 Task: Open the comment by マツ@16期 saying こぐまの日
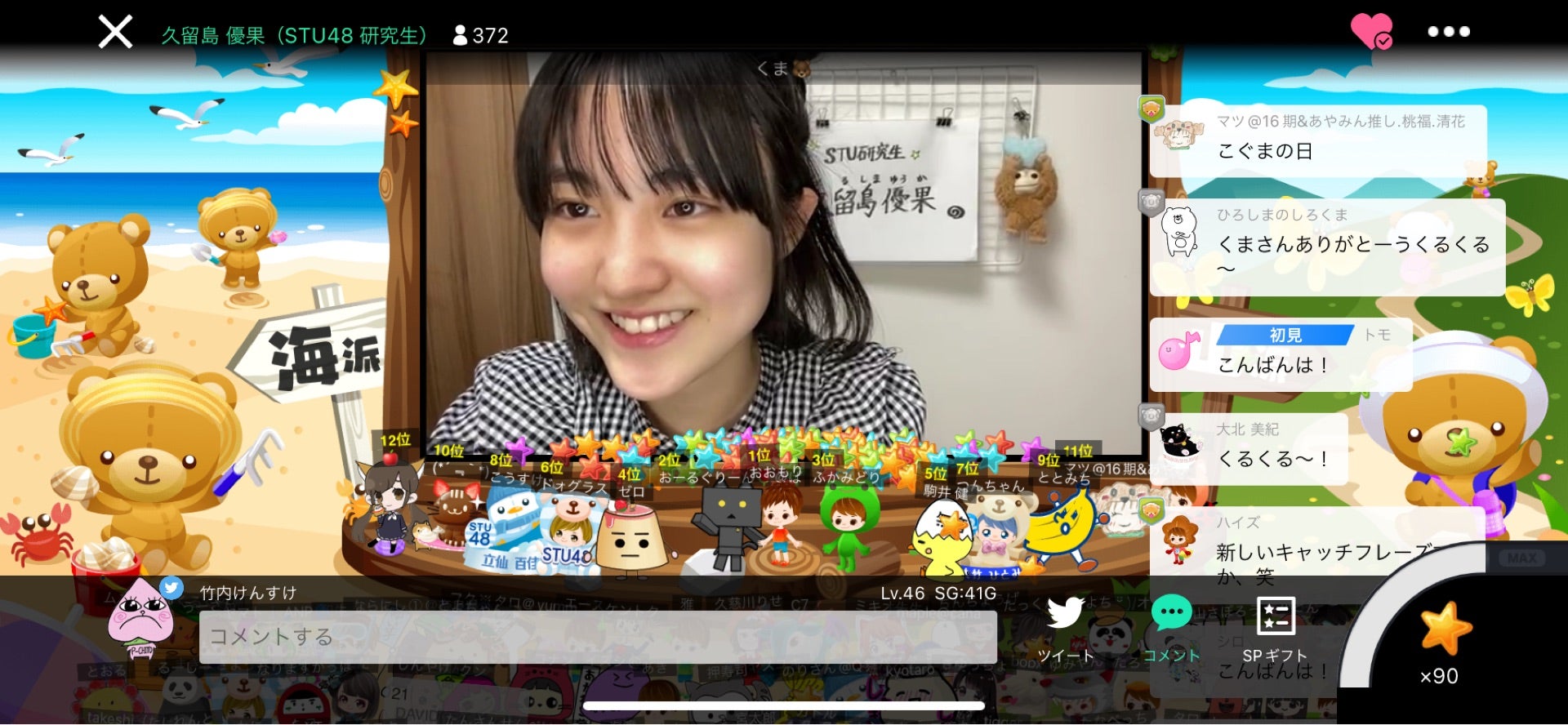point(1318,139)
